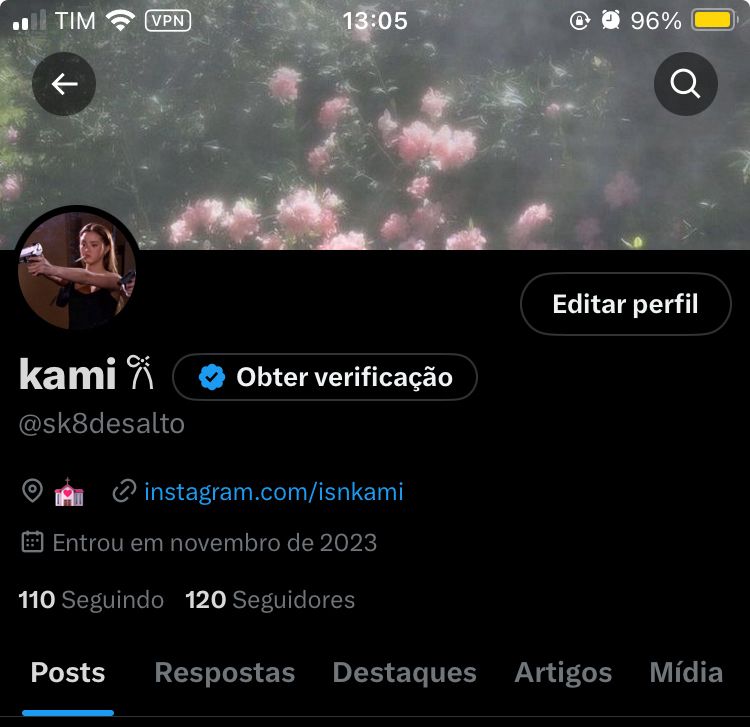Open the Destaques tab
Screen dimensions: 750x727
(x=404, y=673)
